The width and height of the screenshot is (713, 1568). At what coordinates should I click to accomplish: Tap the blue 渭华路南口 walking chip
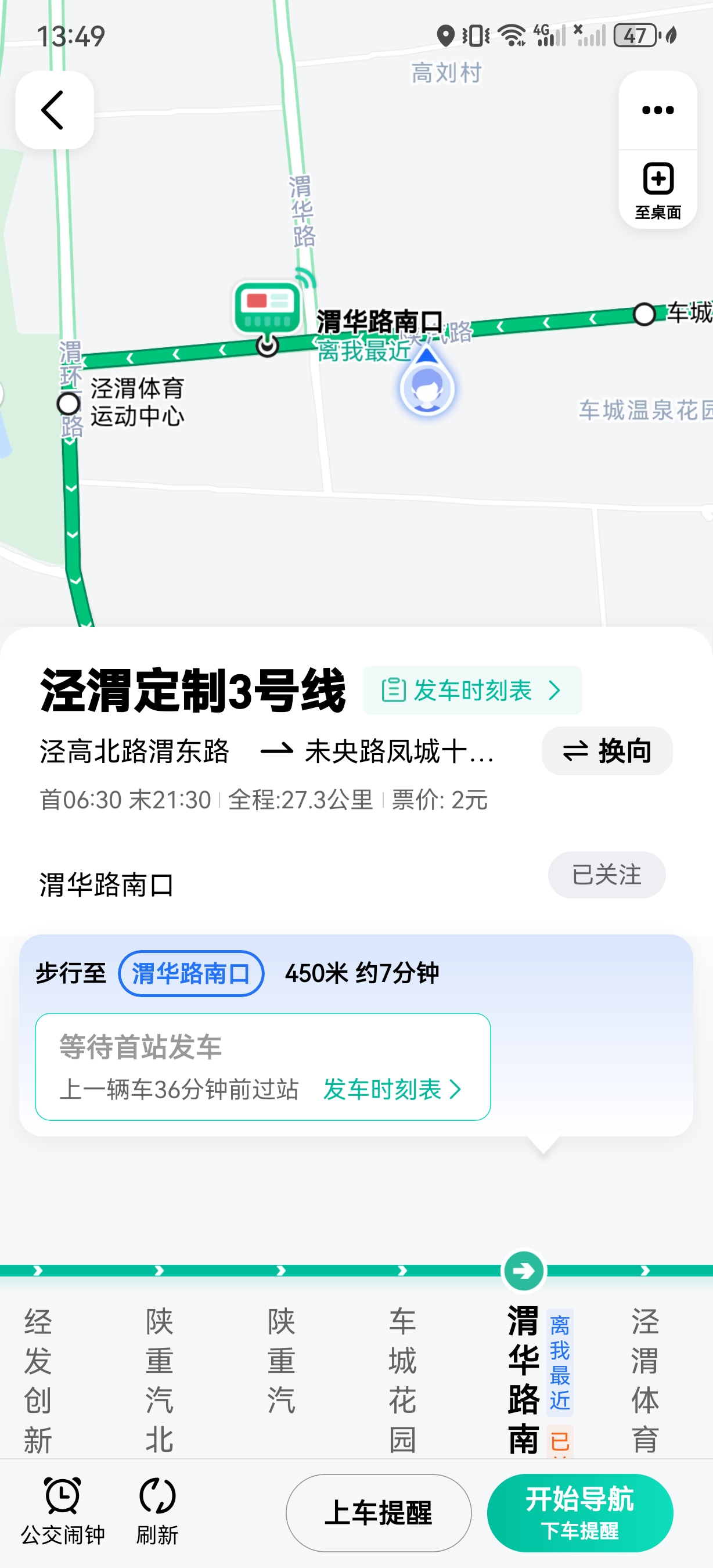191,973
